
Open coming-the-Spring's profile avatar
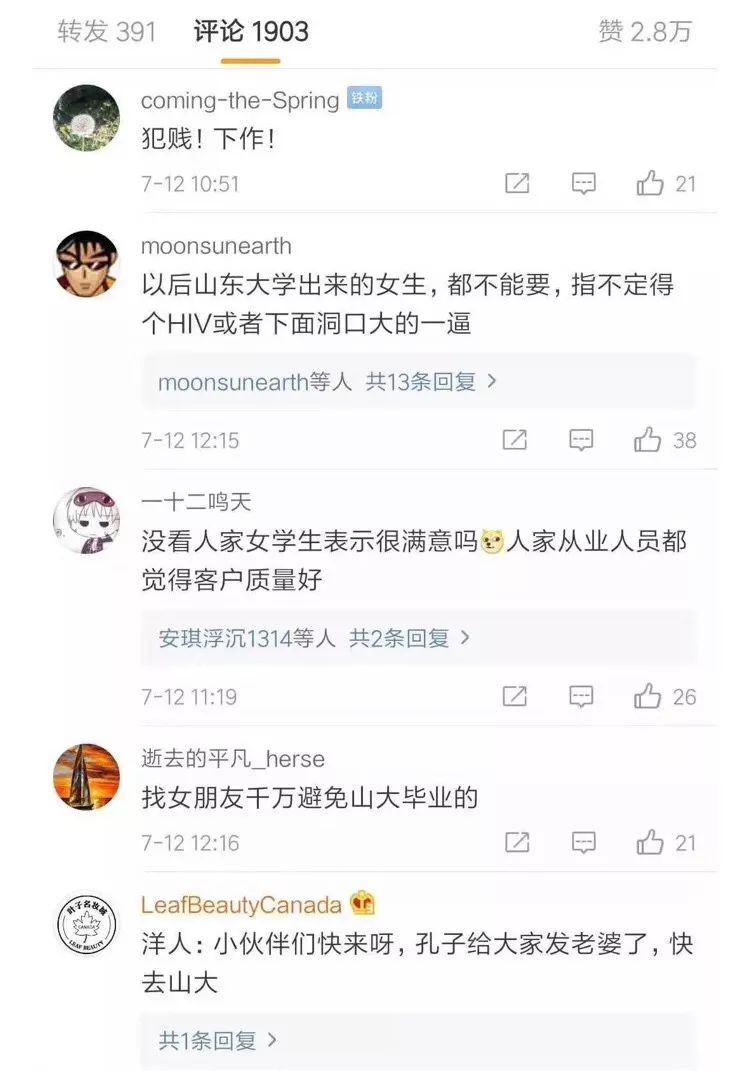[x=86, y=118]
